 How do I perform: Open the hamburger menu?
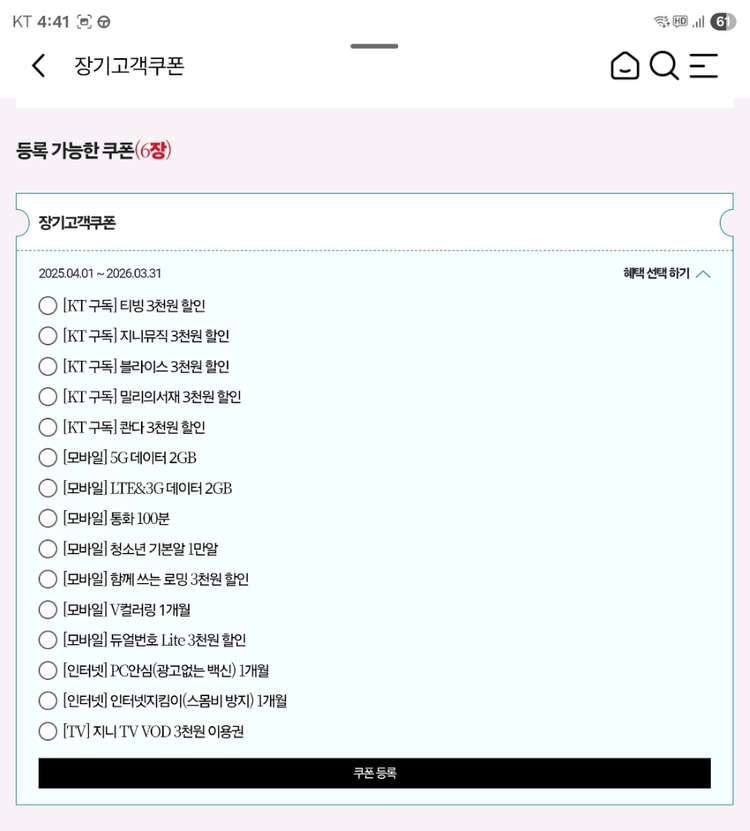(703, 66)
